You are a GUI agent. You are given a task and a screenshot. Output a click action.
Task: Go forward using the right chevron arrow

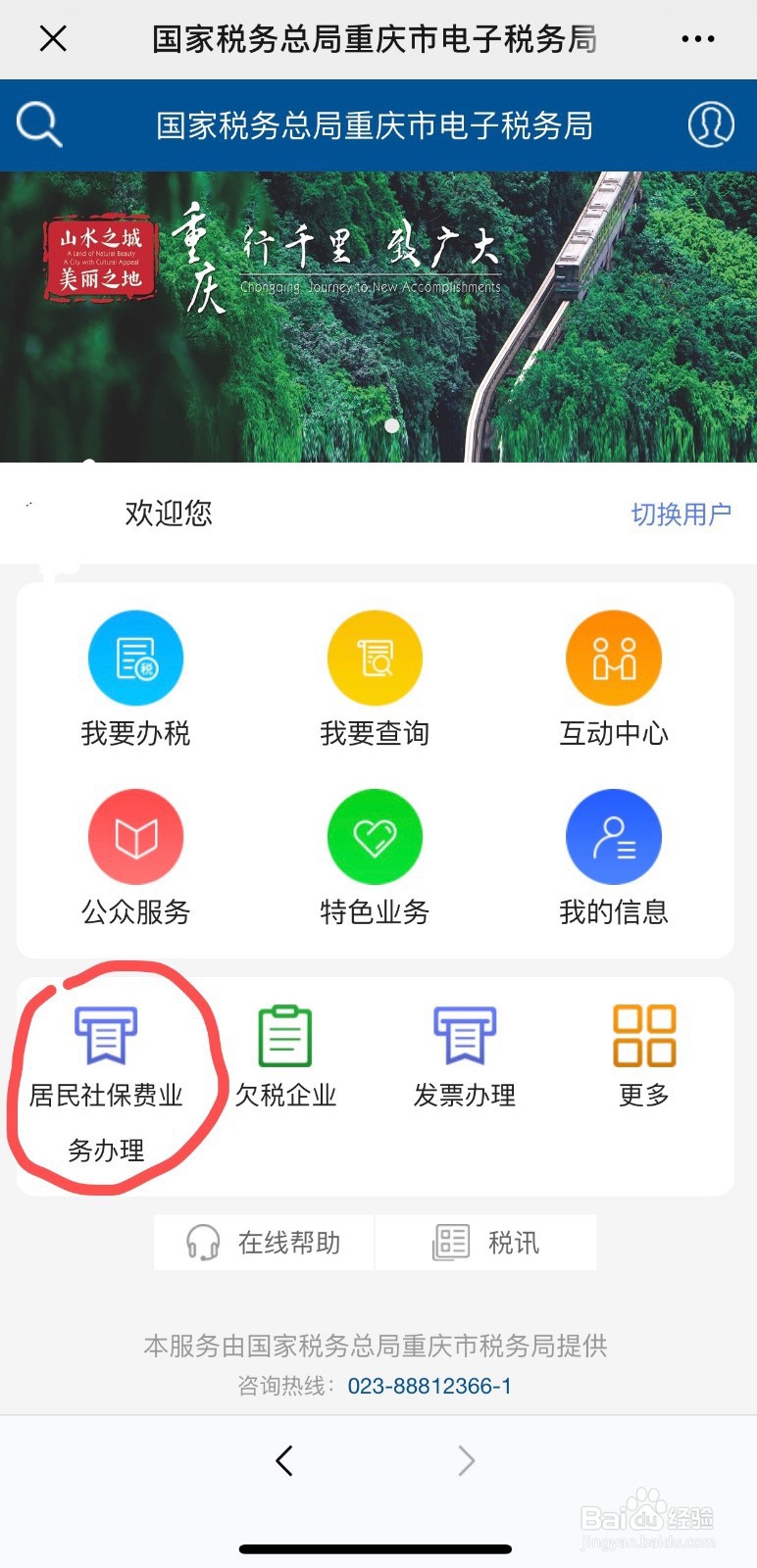pos(466,1460)
